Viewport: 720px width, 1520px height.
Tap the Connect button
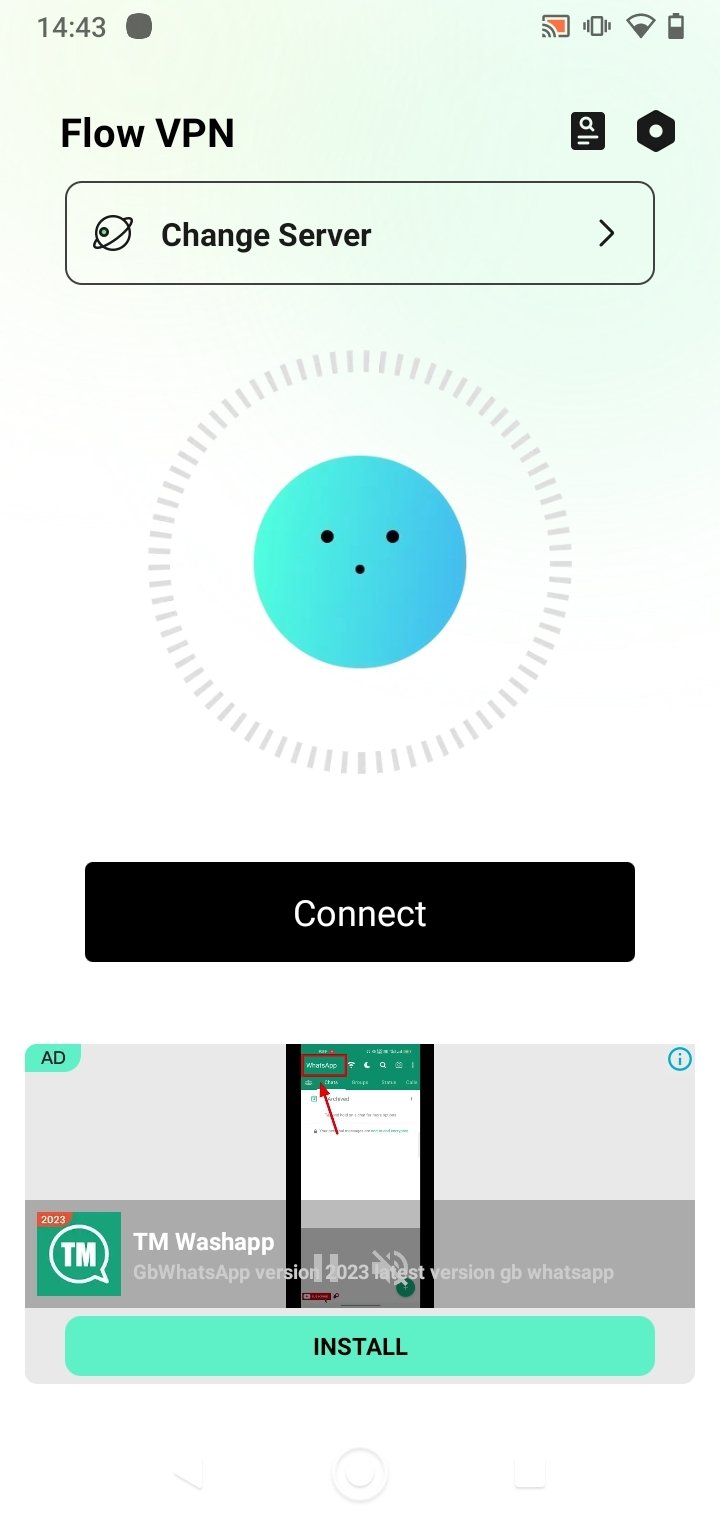click(360, 912)
